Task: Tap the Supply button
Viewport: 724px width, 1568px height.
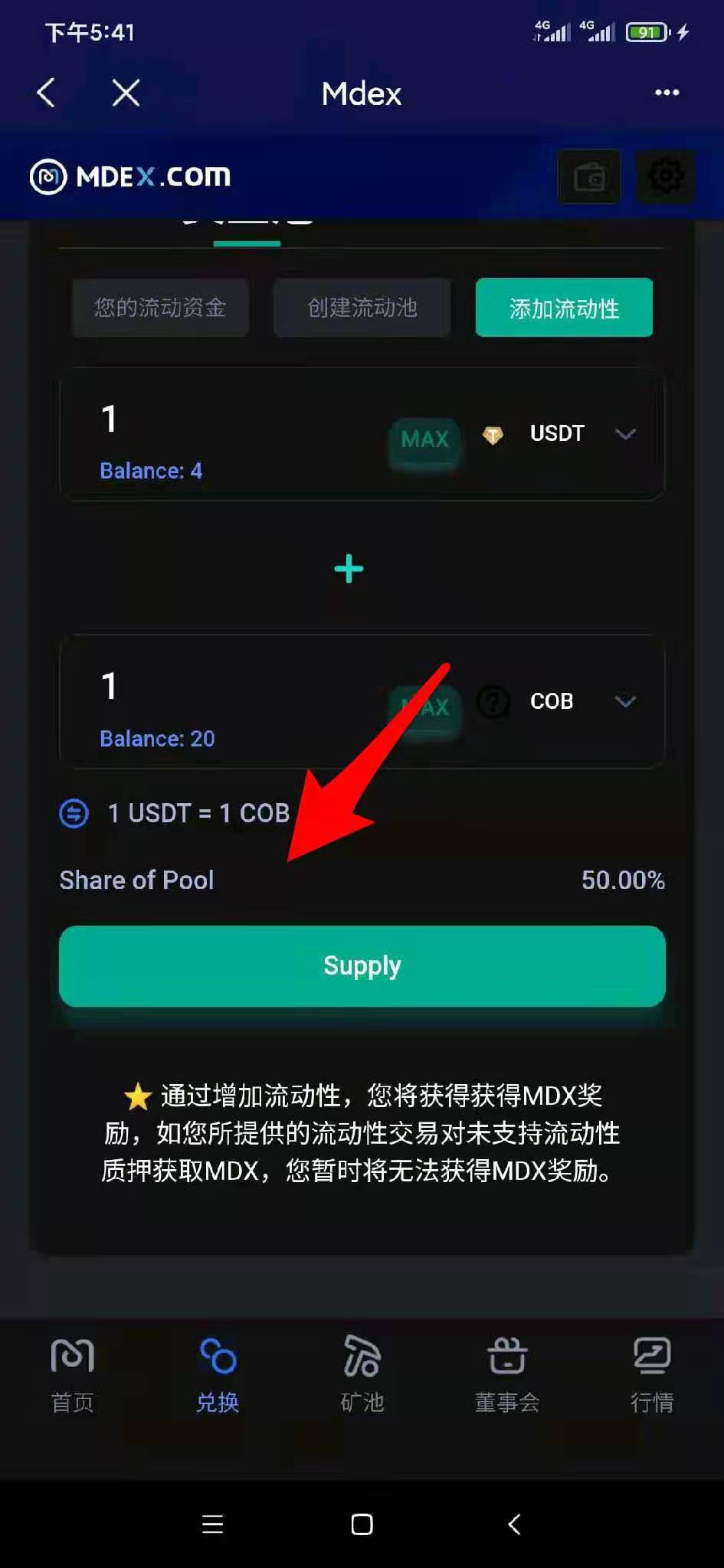Action: (x=362, y=966)
